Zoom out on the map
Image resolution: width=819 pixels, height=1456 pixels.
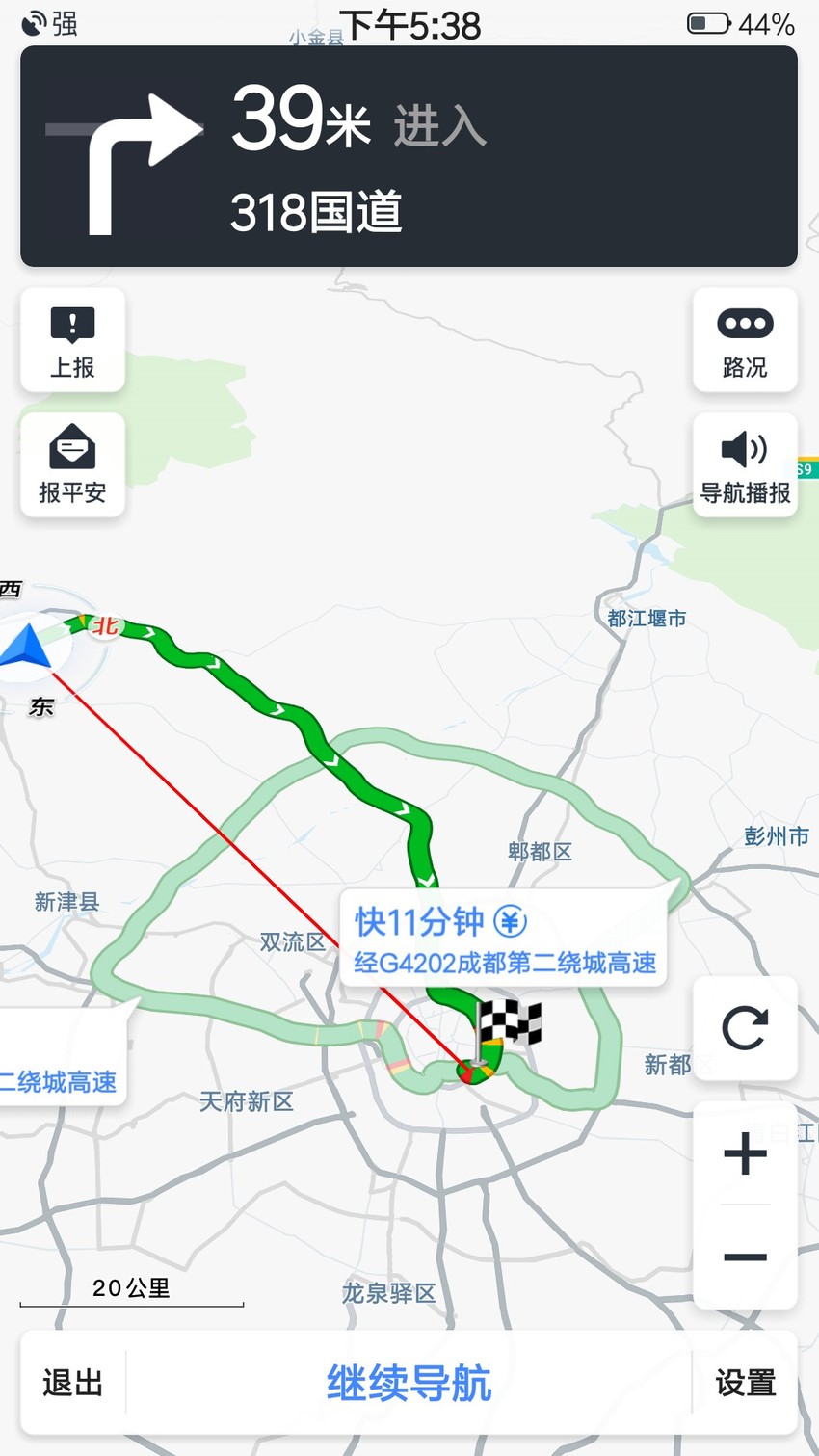coord(745,1257)
